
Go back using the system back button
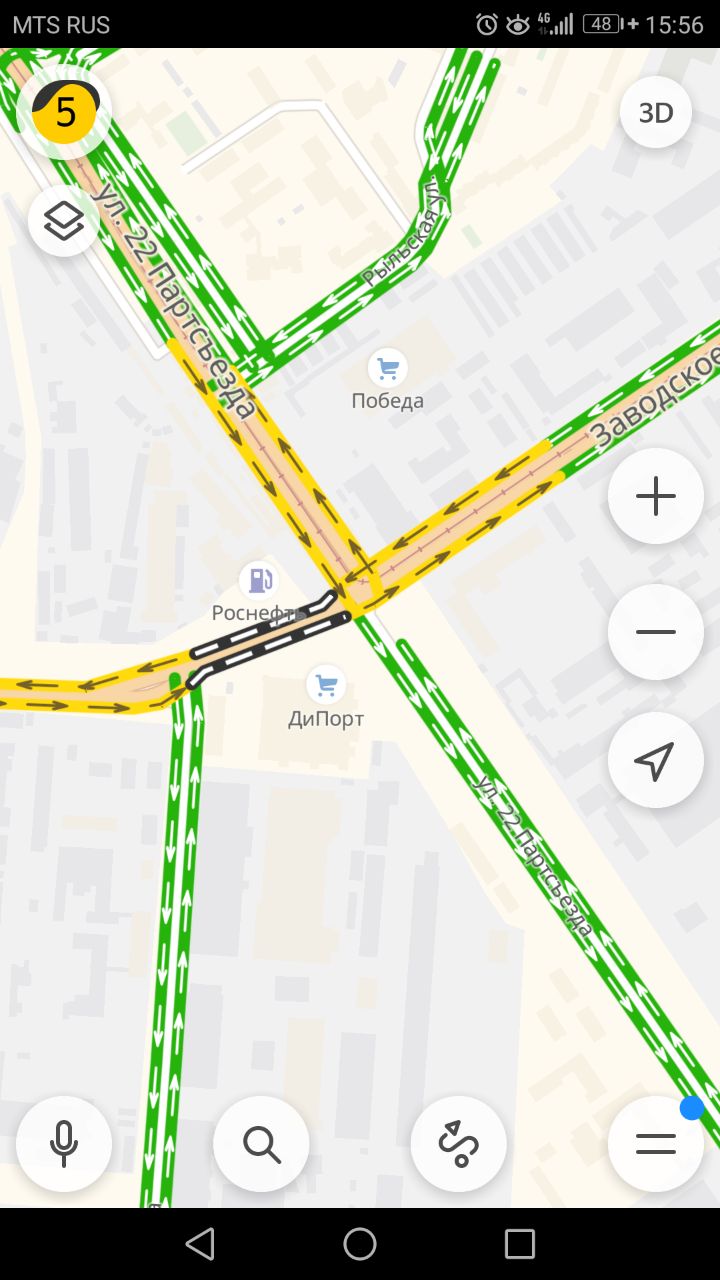coord(200,1244)
